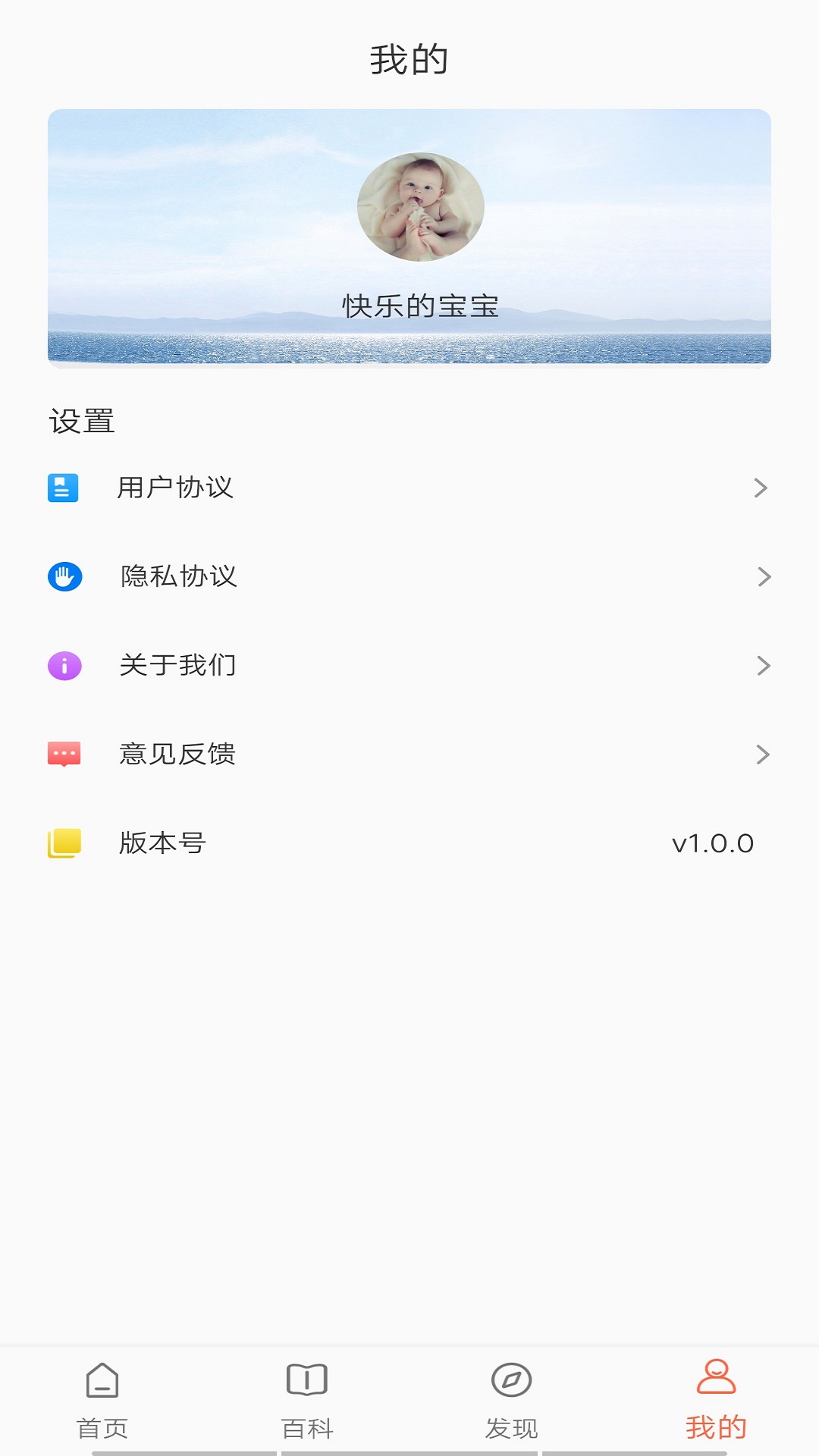819x1456 pixels.
Task: Switch to the 百科 tab
Action: (307, 1400)
